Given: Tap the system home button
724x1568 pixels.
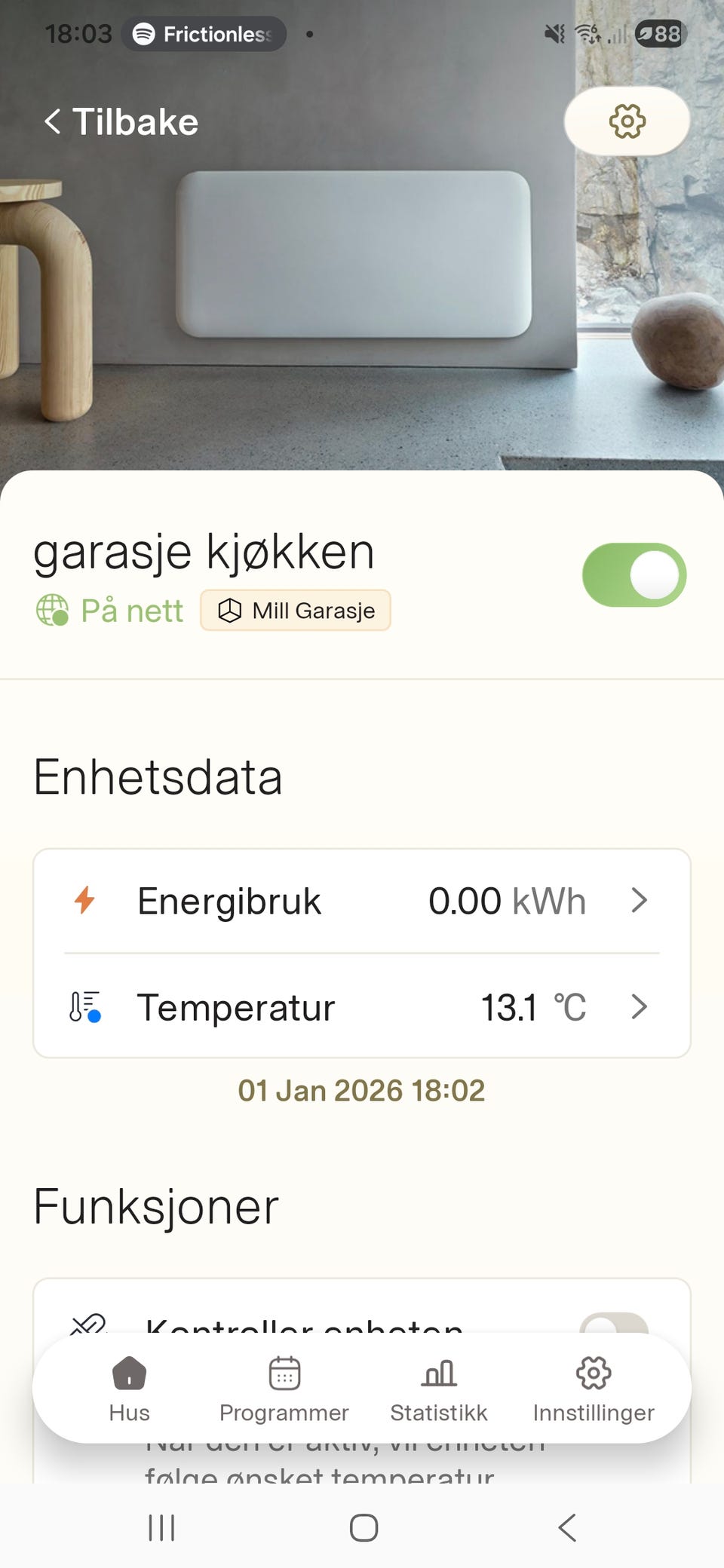Looking at the screenshot, I should (x=364, y=1528).
